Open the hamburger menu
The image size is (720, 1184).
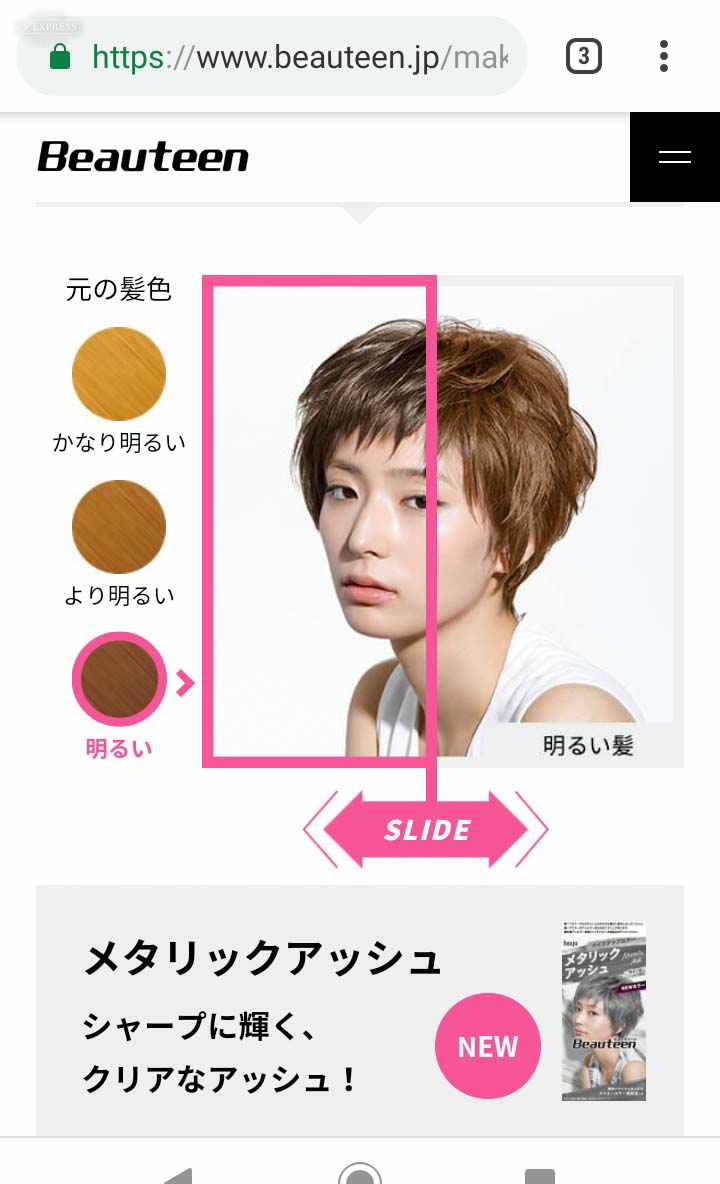click(x=674, y=157)
